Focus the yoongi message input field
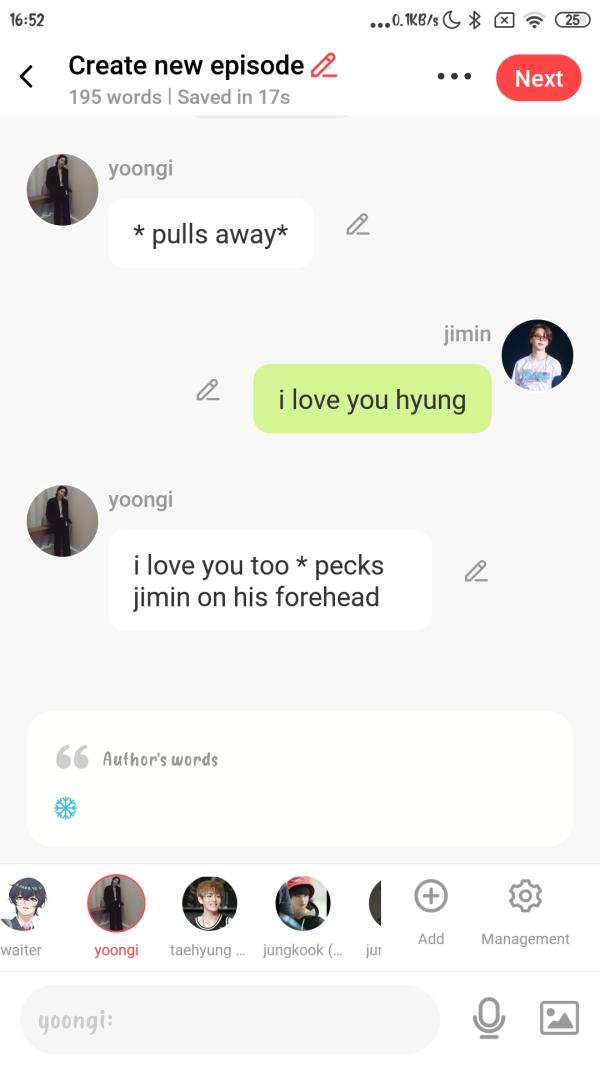Image resolution: width=600 pixels, height=1067 pixels. (x=230, y=1020)
